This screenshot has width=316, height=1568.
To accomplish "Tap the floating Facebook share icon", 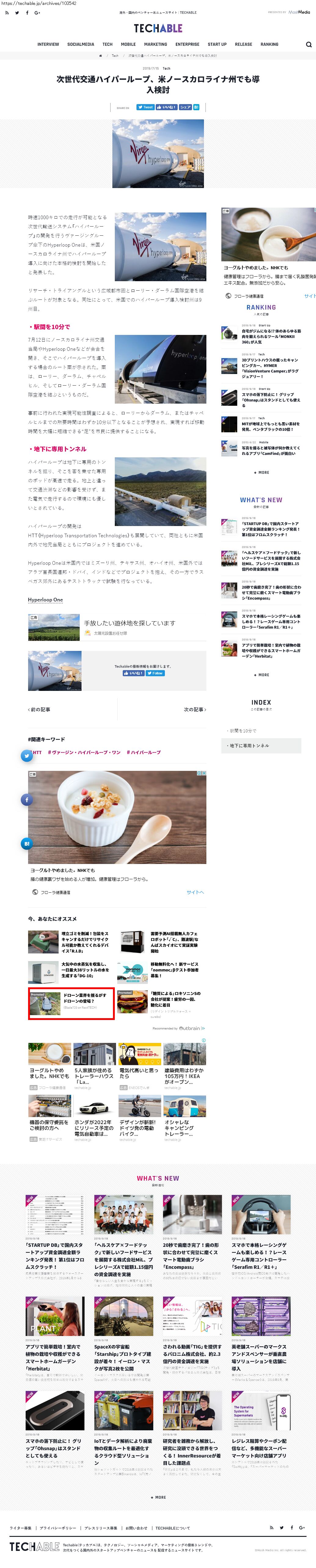I will 27,800.
